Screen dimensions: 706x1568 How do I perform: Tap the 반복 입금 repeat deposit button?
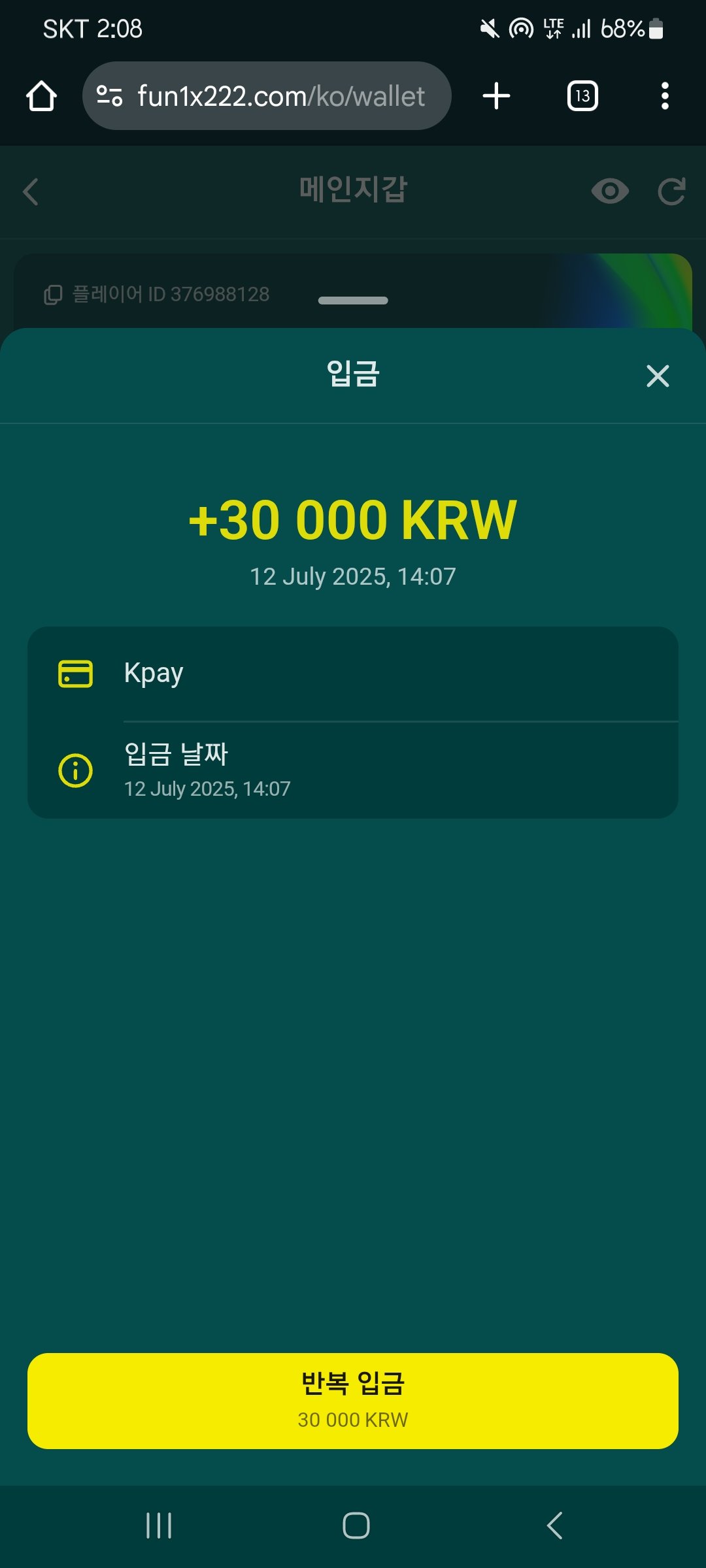tap(353, 1400)
